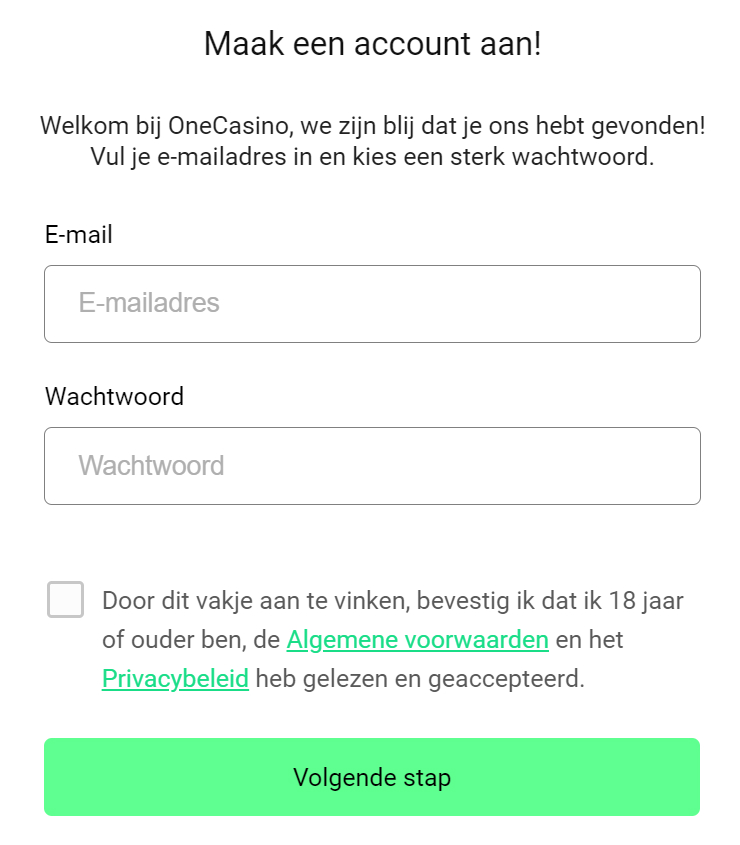Proceed using the green Volgende stap button
The height and width of the screenshot is (845, 740).
[370, 777]
